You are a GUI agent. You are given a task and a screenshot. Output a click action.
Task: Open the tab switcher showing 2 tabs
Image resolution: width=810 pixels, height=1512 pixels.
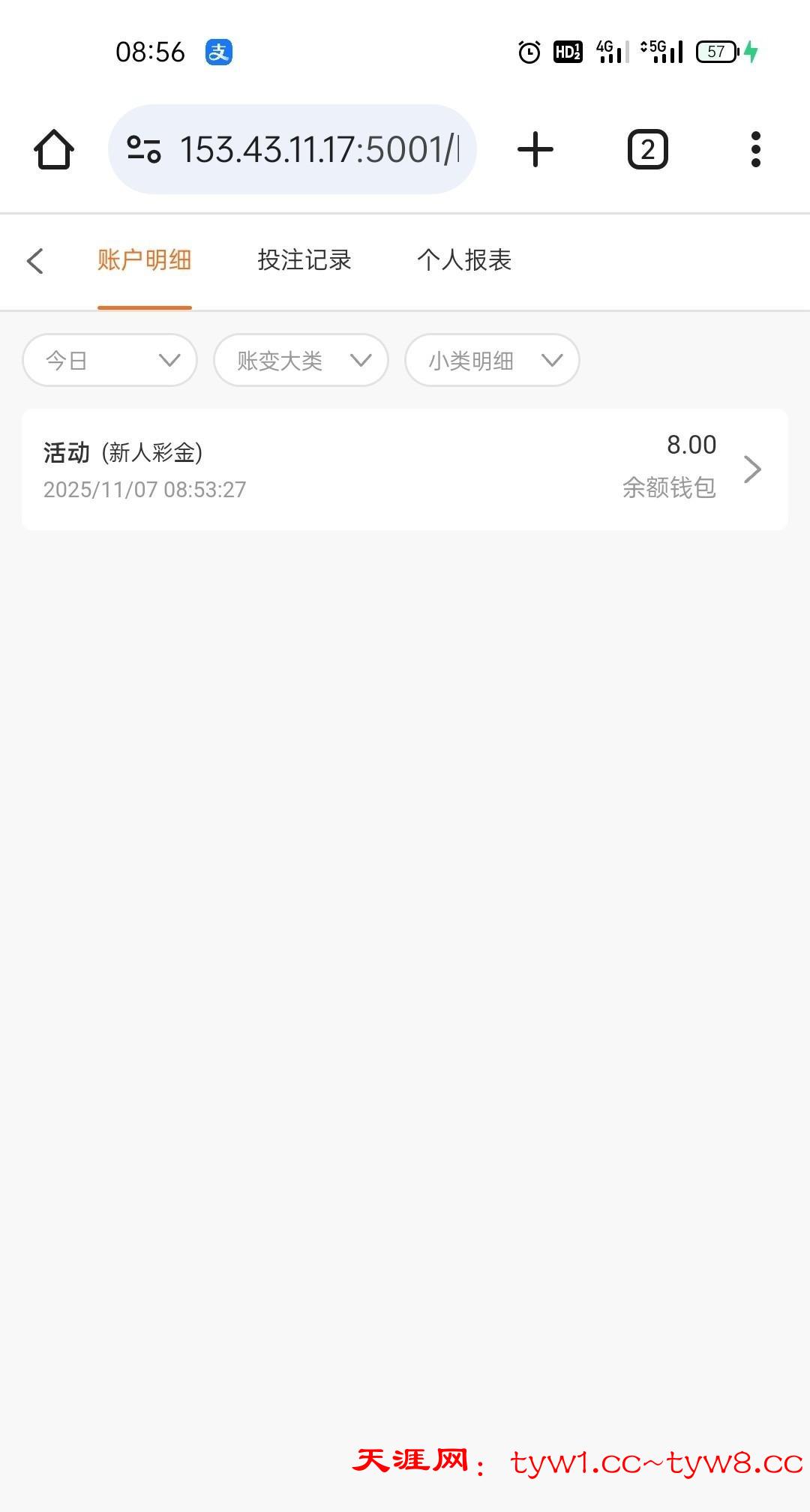coord(647,149)
